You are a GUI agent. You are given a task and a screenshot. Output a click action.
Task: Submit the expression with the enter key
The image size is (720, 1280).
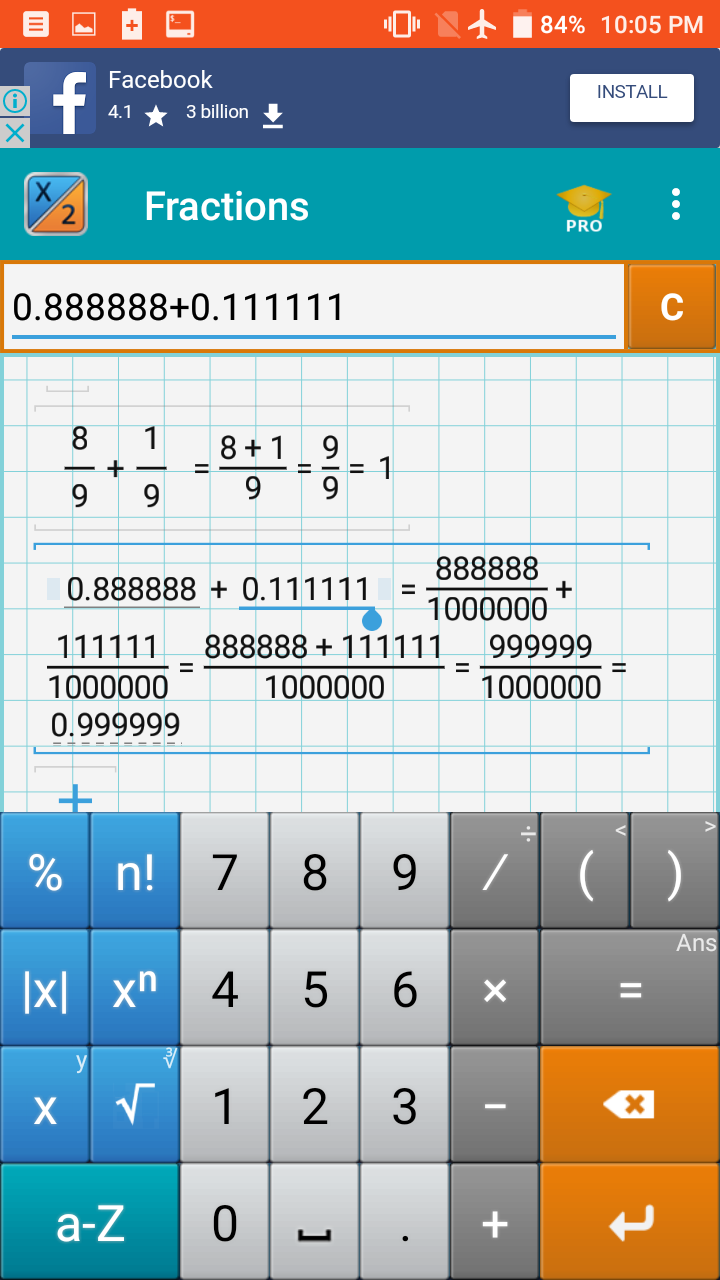[630, 1222]
